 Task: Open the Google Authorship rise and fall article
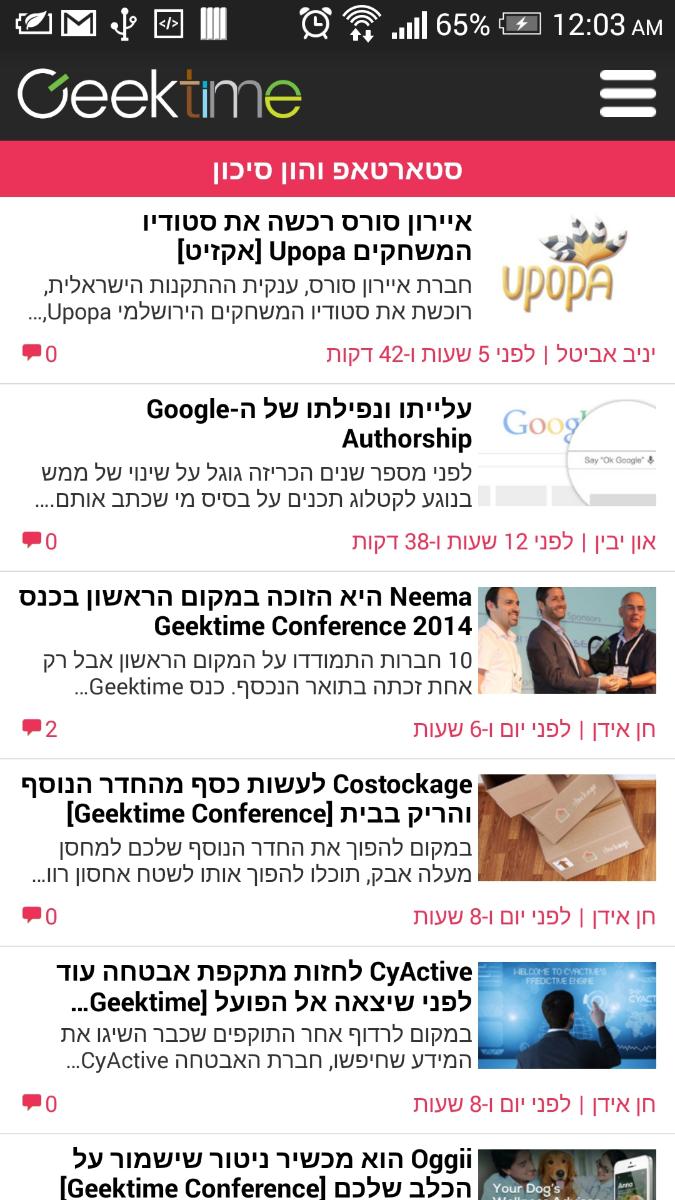pyautogui.click(x=308, y=423)
